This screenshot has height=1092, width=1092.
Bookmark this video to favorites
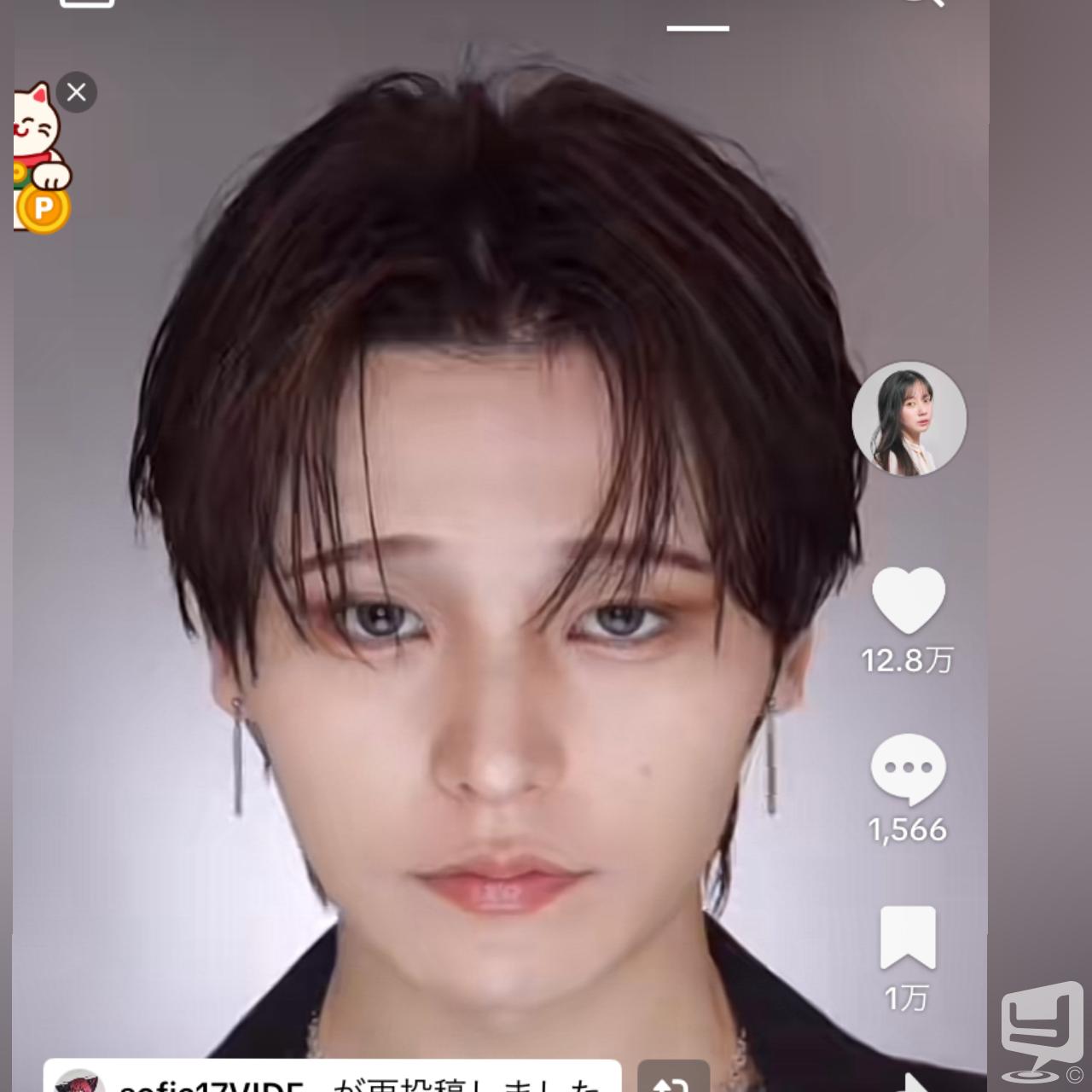(908, 938)
